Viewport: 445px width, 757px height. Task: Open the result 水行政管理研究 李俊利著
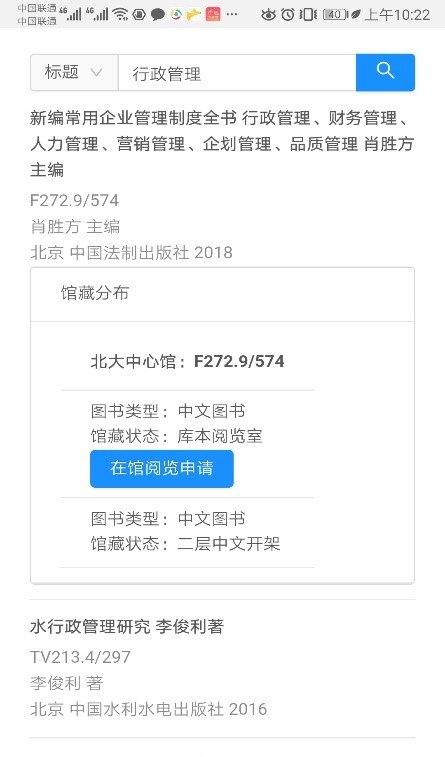(x=127, y=627)
